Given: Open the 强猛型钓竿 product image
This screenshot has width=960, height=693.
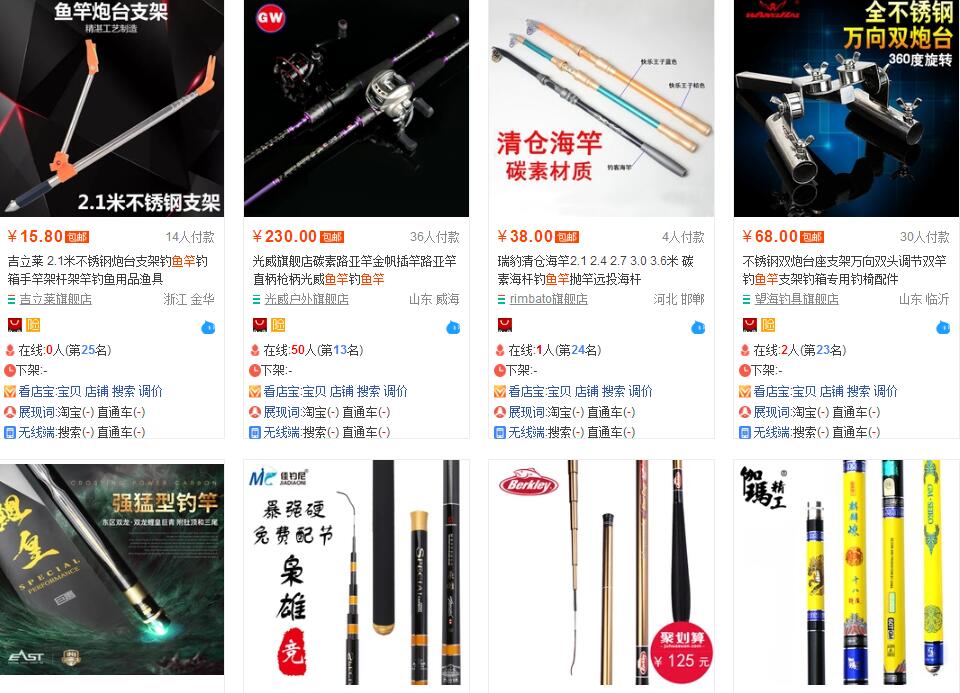Looking at the screenshot, I should [x=111, y=570].
